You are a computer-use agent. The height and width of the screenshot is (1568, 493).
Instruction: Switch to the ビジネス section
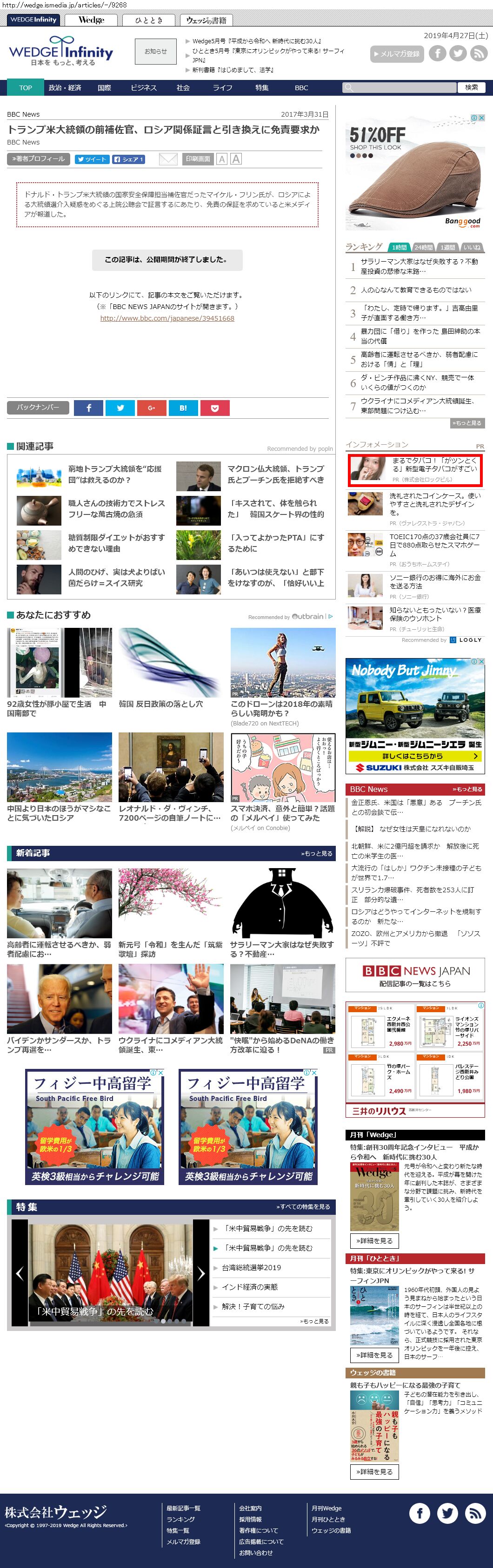click(x=143, y=88)
